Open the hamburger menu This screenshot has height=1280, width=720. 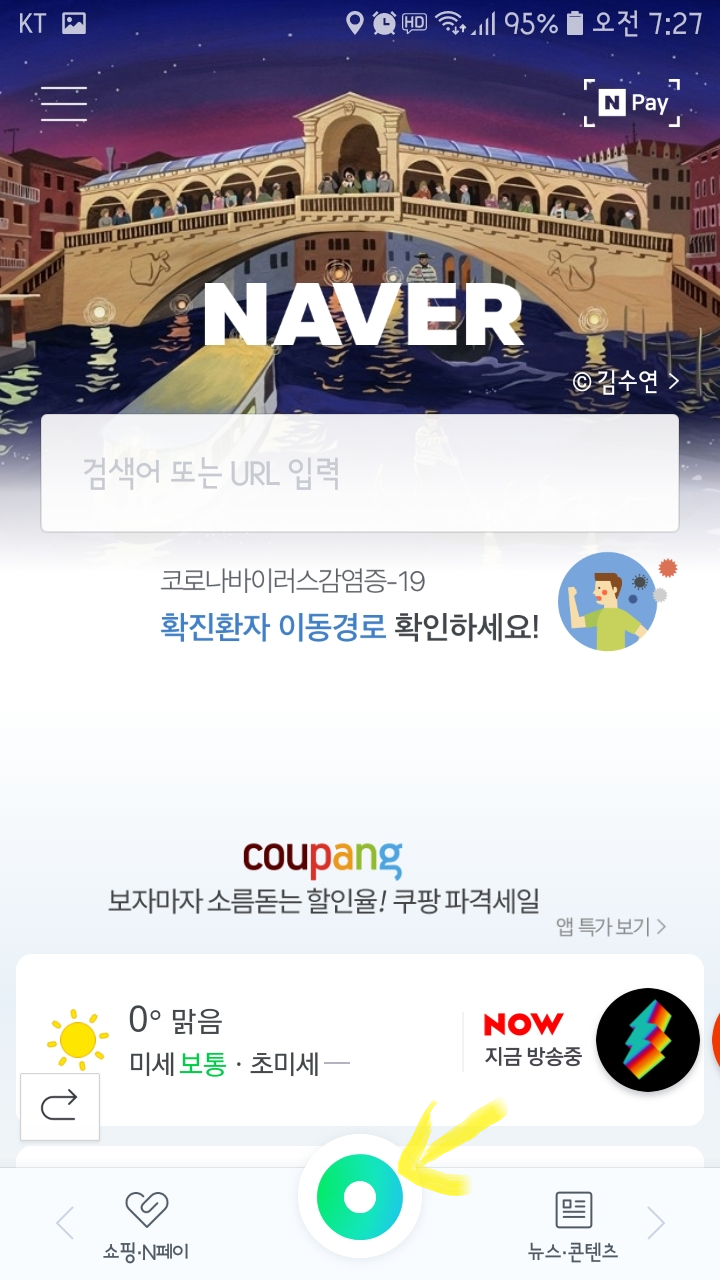click(x=64, y=104)
